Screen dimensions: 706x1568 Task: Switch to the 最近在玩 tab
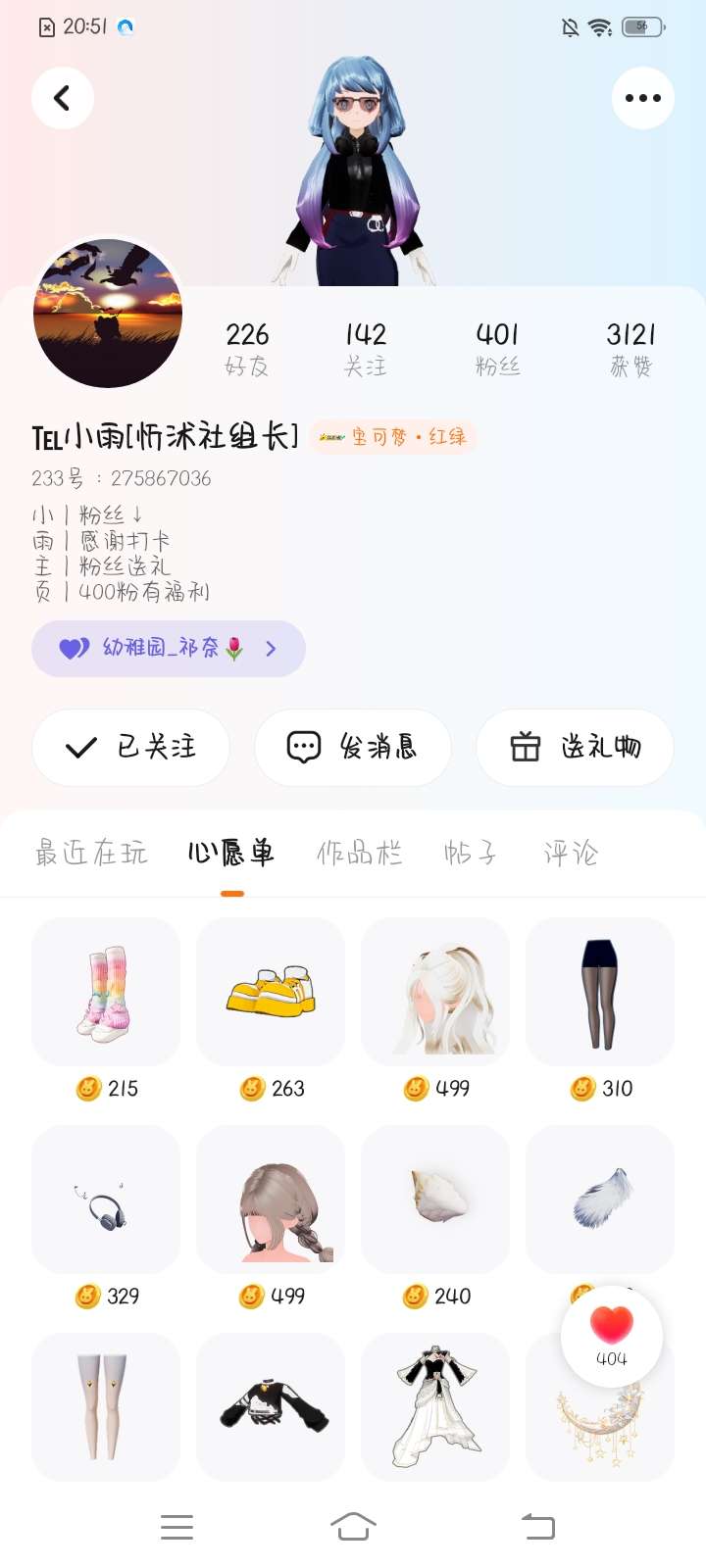click(91, 853)
